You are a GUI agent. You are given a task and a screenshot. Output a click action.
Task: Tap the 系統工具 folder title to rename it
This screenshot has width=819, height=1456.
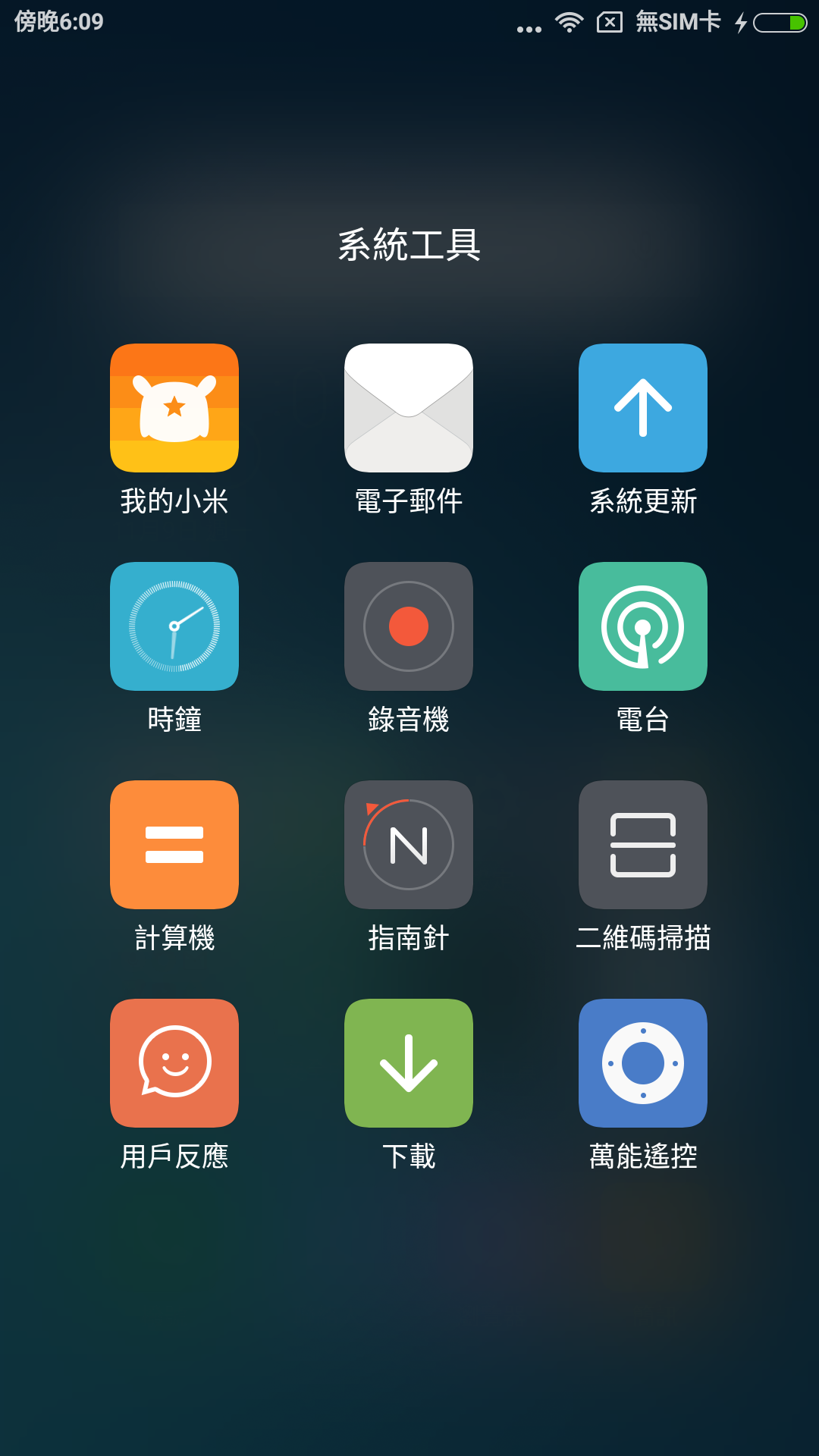pyautogui.click(x=409, y=245)
